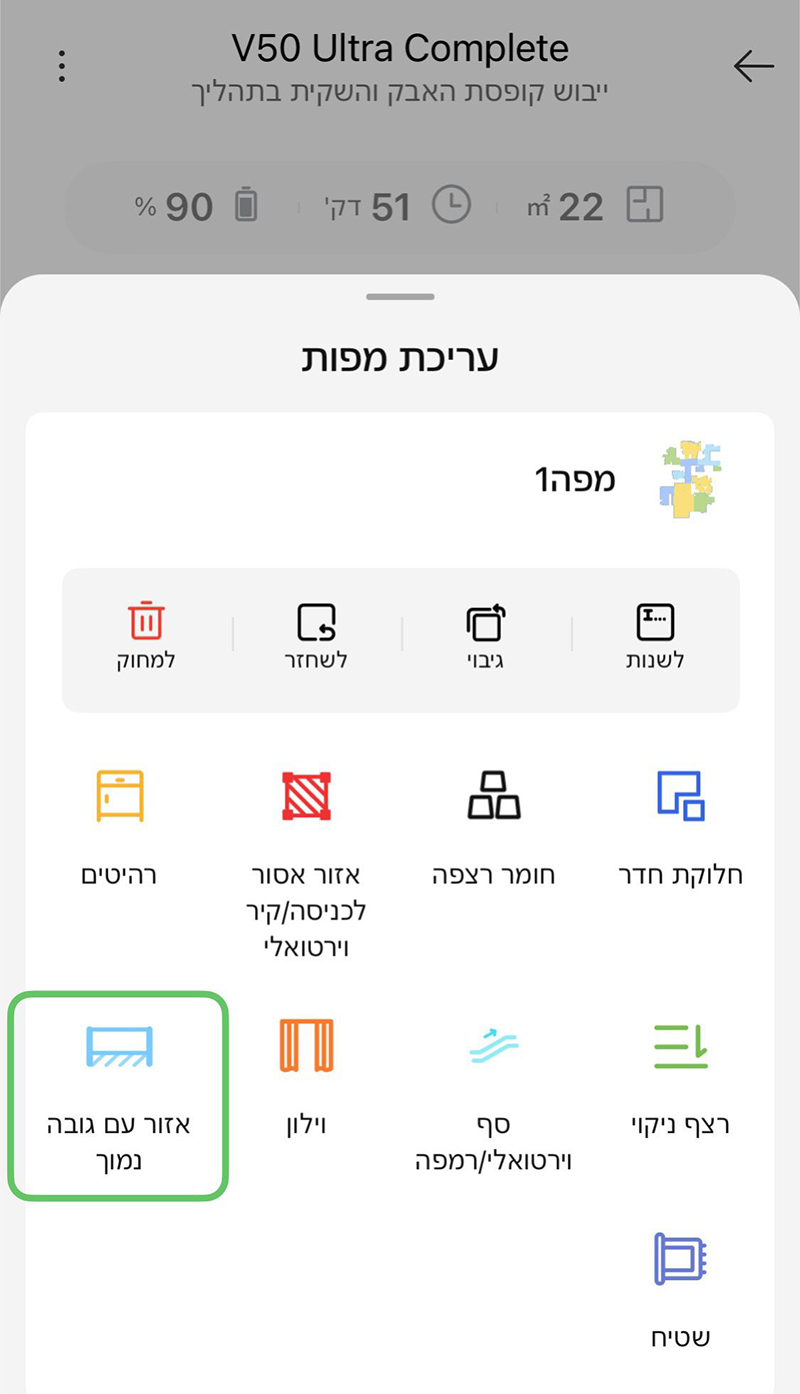Tap the back arrow in the header

pyautogui.click(x=753, y=66)
